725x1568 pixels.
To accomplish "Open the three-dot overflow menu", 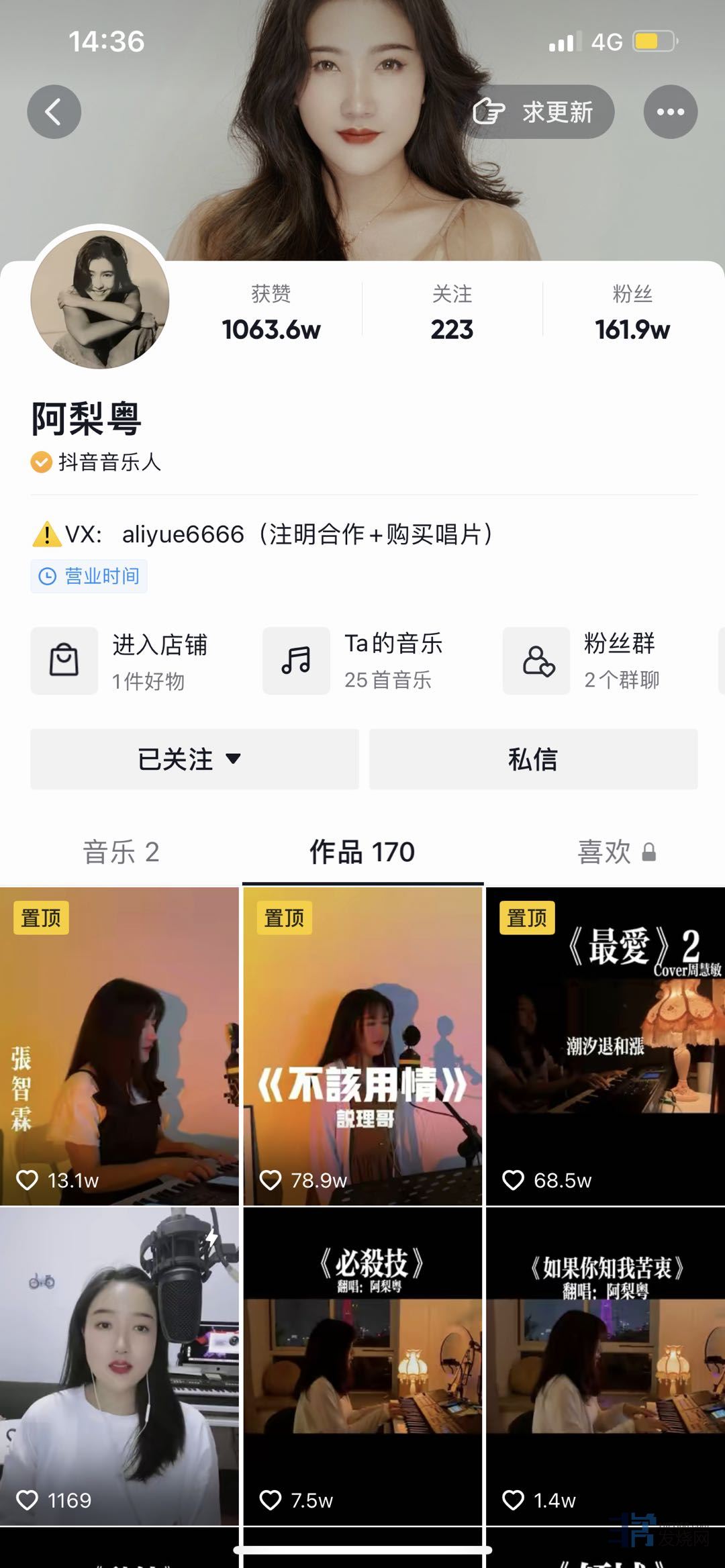I will click(670, 112).
